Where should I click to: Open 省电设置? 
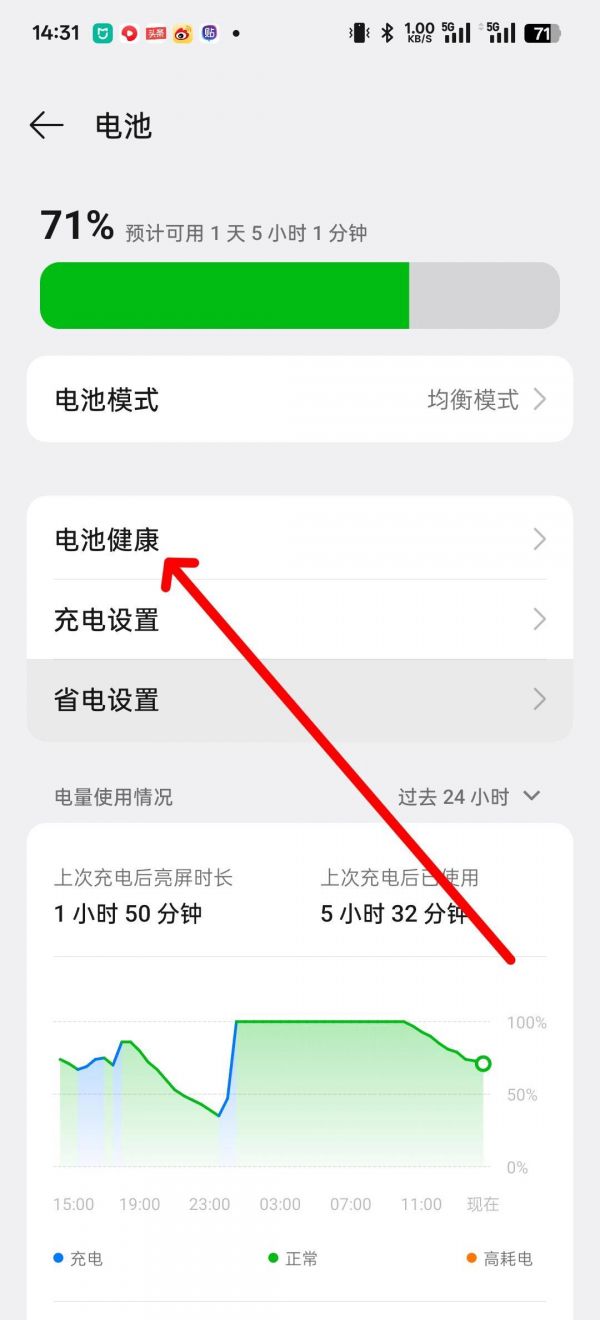[300, 700]
